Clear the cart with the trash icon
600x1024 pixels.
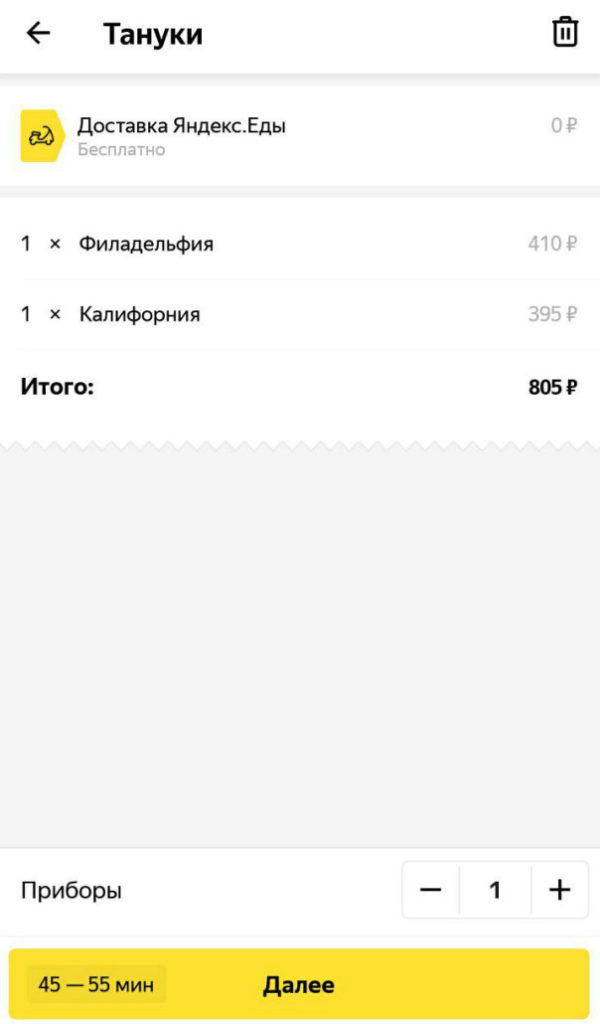(x=565, y=32)
